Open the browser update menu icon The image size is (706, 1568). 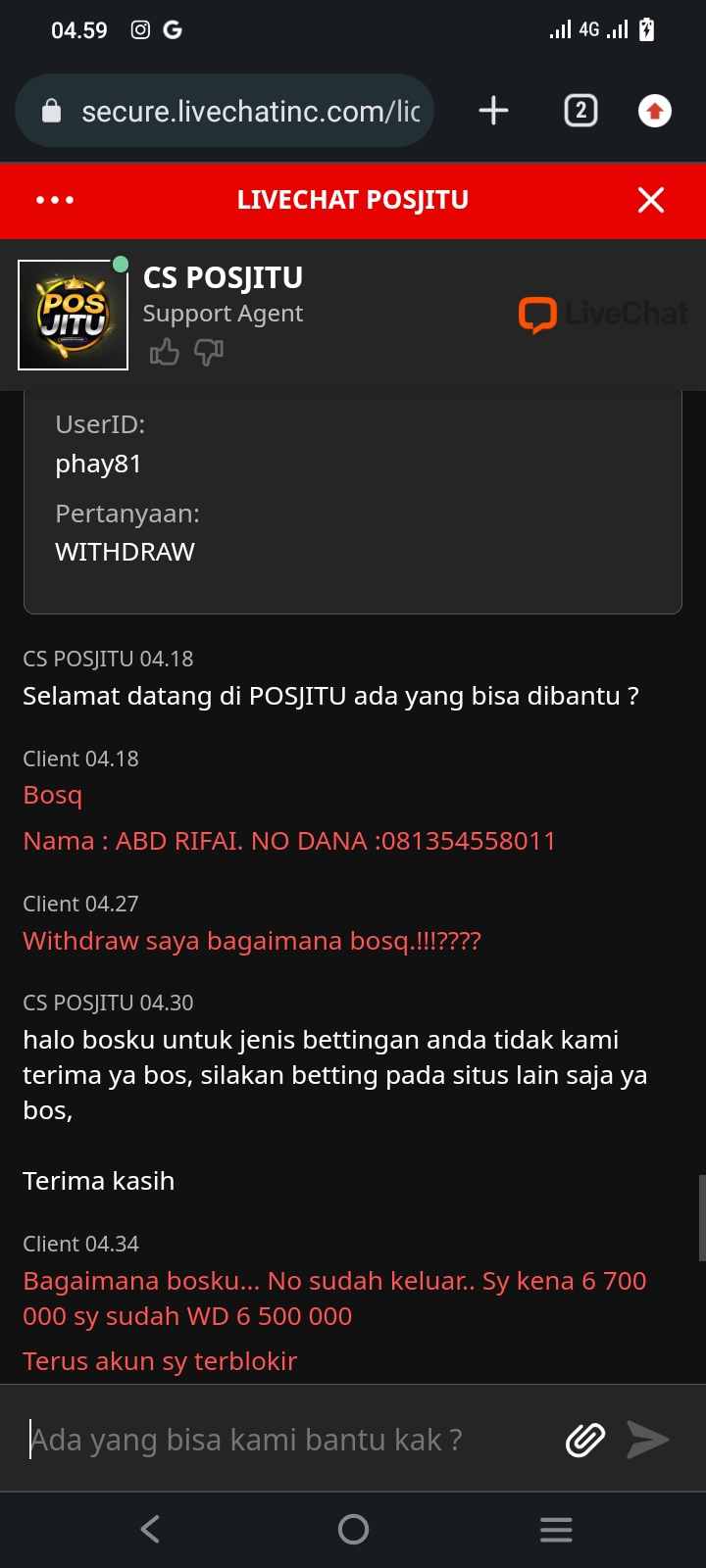tap(654, 111)
